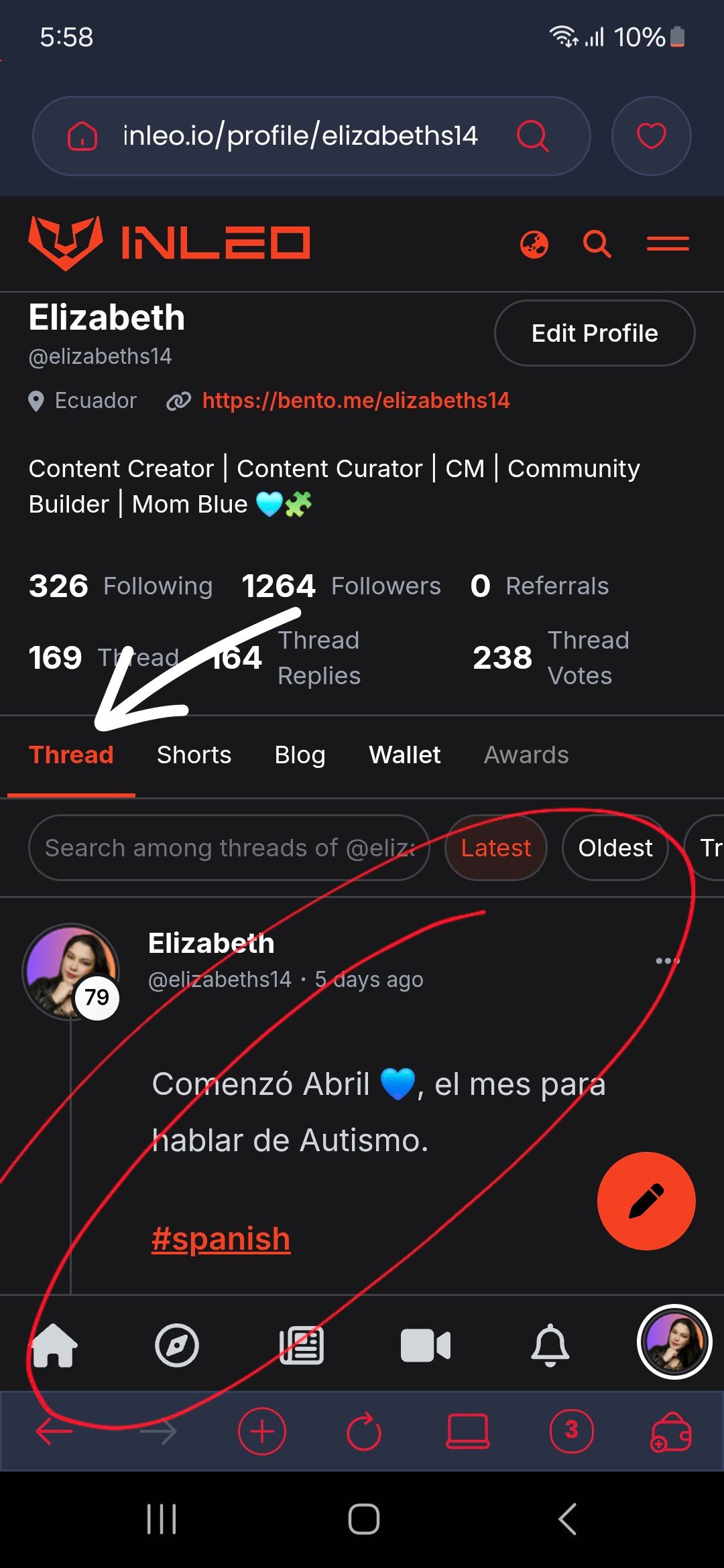Open the INLEO search icon
The height and width of the screenshot is (1568, 724).
597,244
